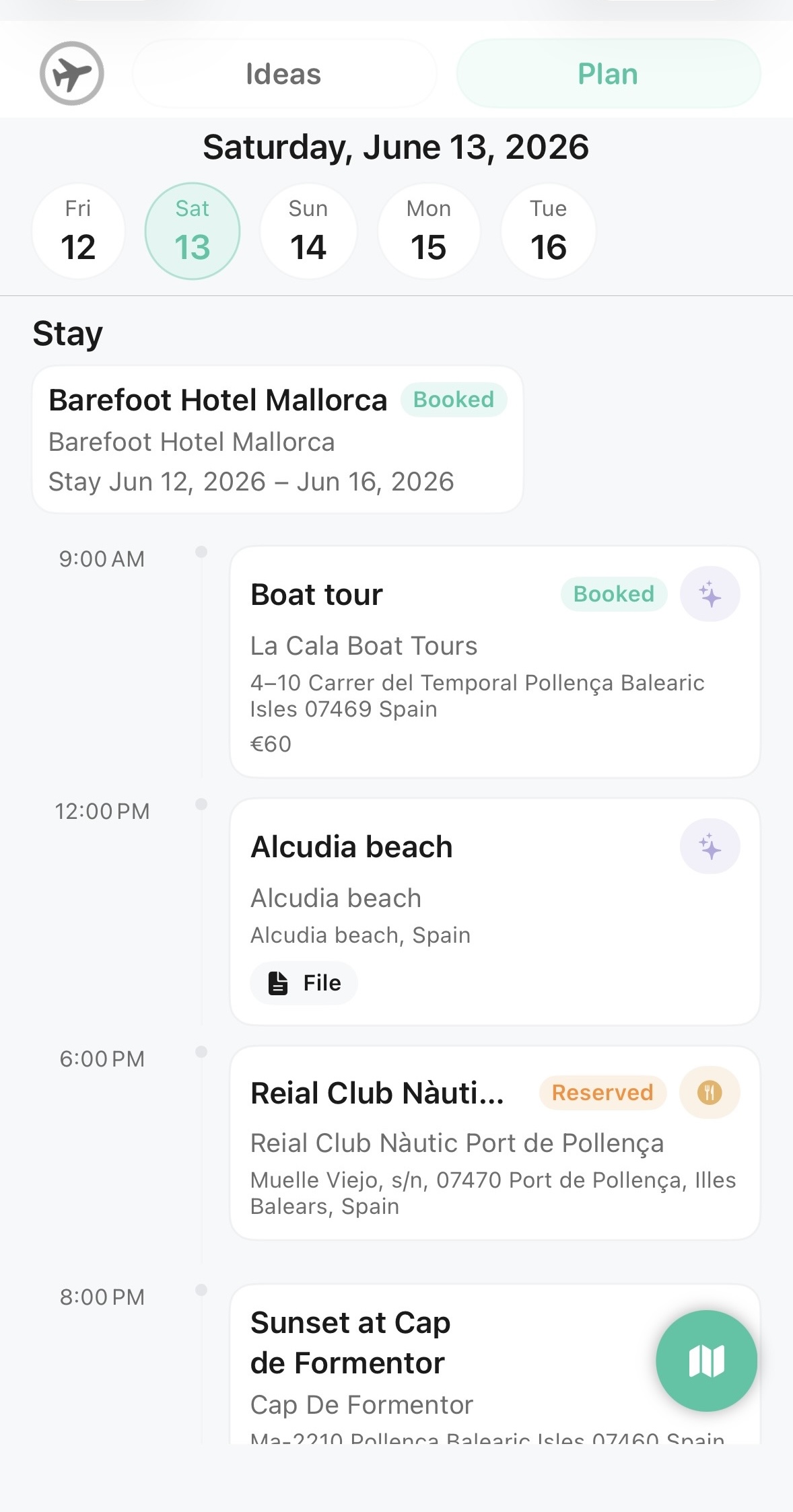Image resolution: width=793 pixels, height=1512 pixels.
Task: Open the AI sparkle icon on Boat tour card
Action: pyautogui.click(x=709, y=593)
